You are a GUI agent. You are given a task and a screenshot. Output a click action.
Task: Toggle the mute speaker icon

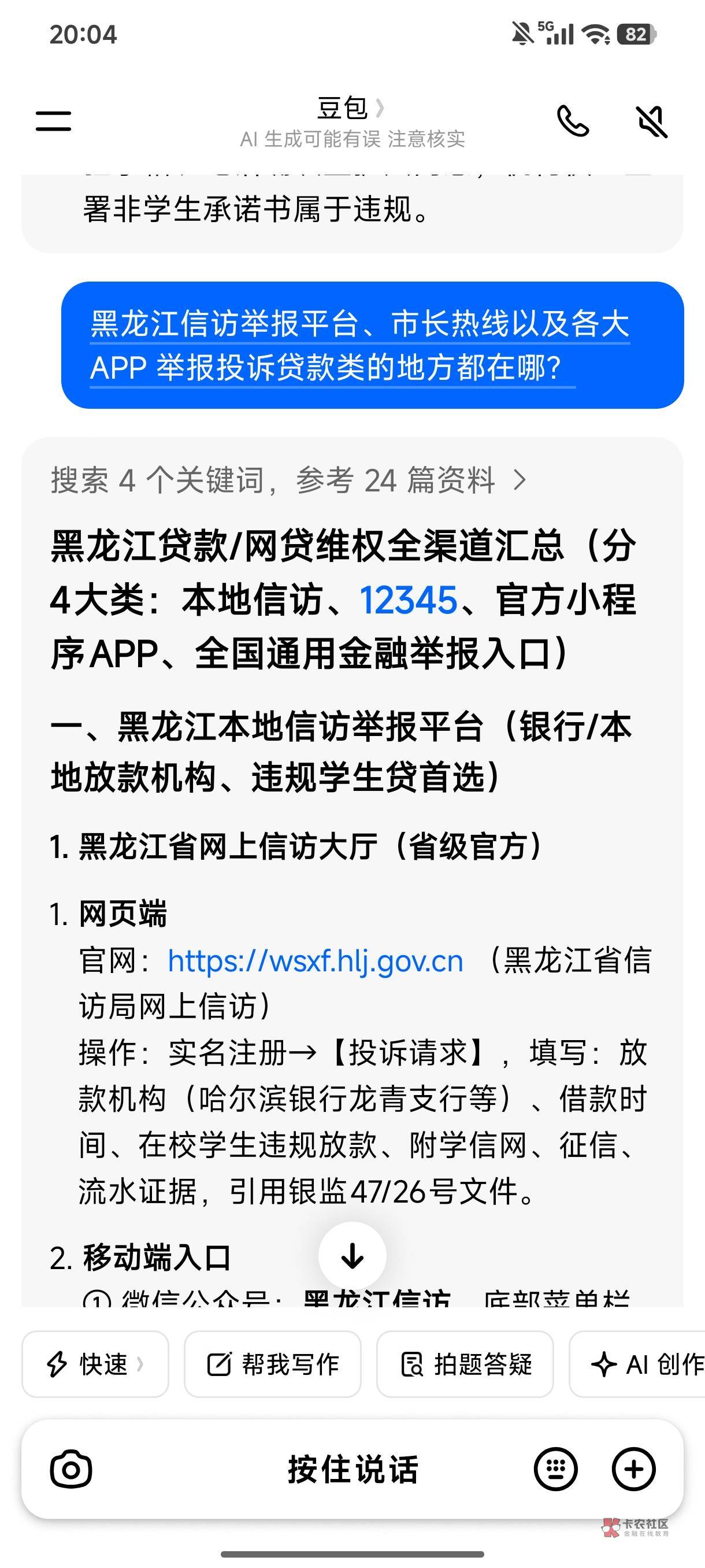point(651,121)
